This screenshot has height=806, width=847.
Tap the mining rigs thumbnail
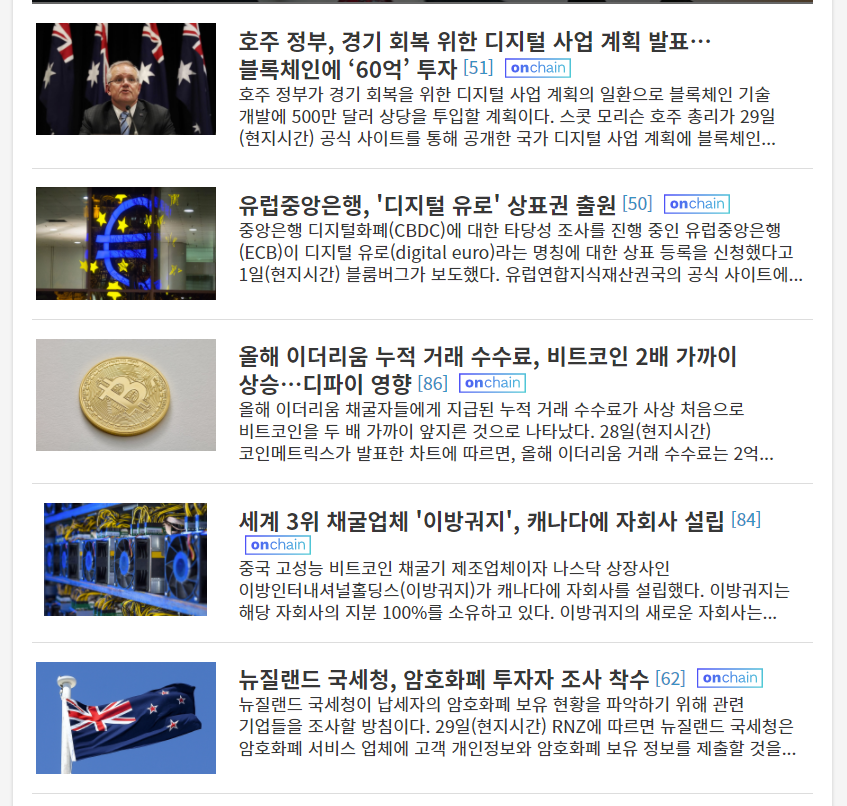pos(125,559)
